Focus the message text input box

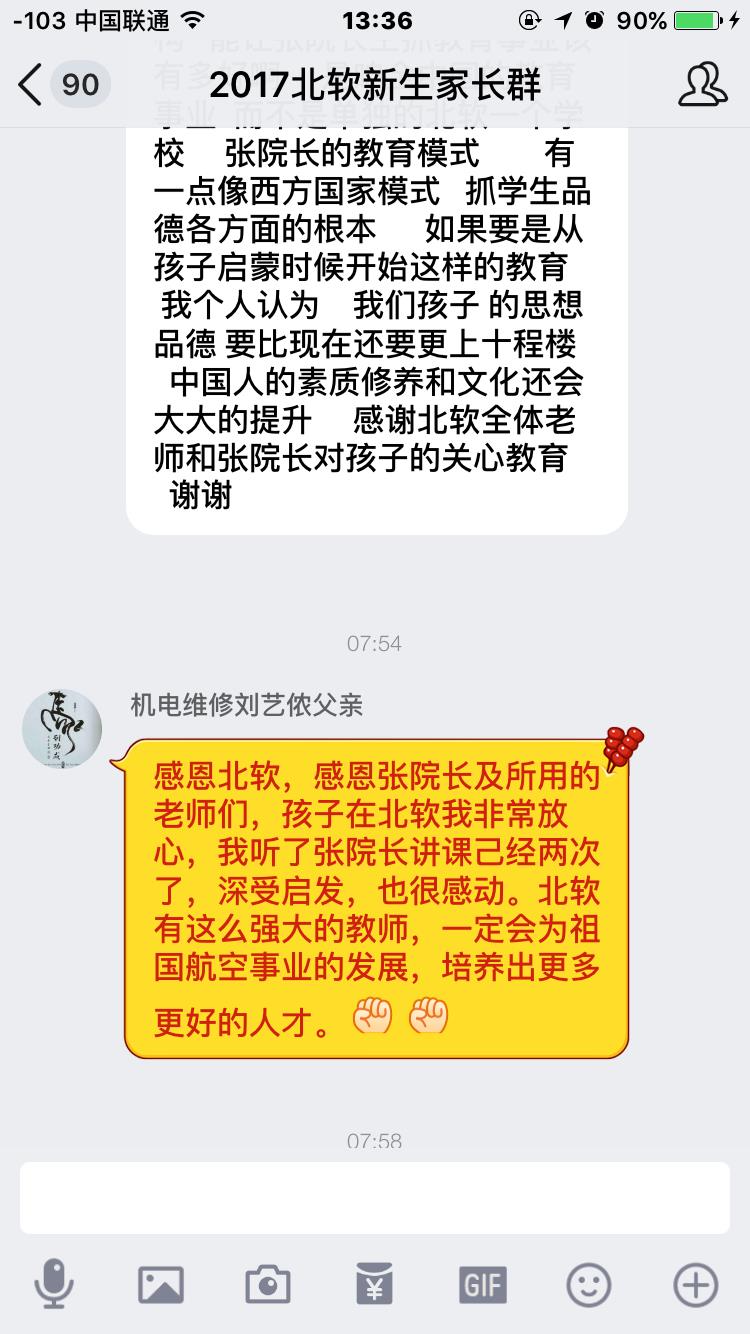(x=375, y=1197)
